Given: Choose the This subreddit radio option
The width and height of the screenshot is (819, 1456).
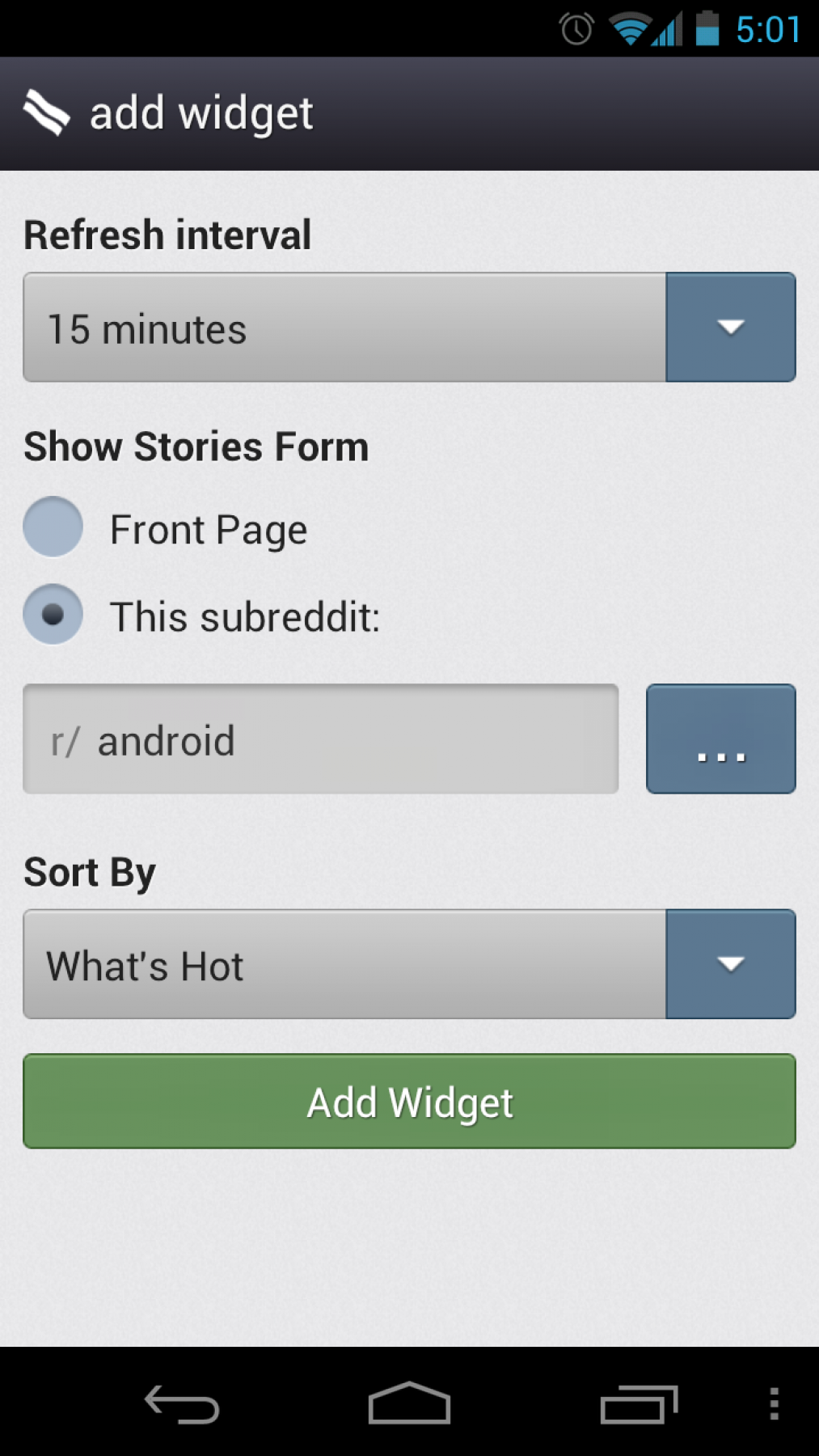Looking at the screenshot, I should click(53, 615).
